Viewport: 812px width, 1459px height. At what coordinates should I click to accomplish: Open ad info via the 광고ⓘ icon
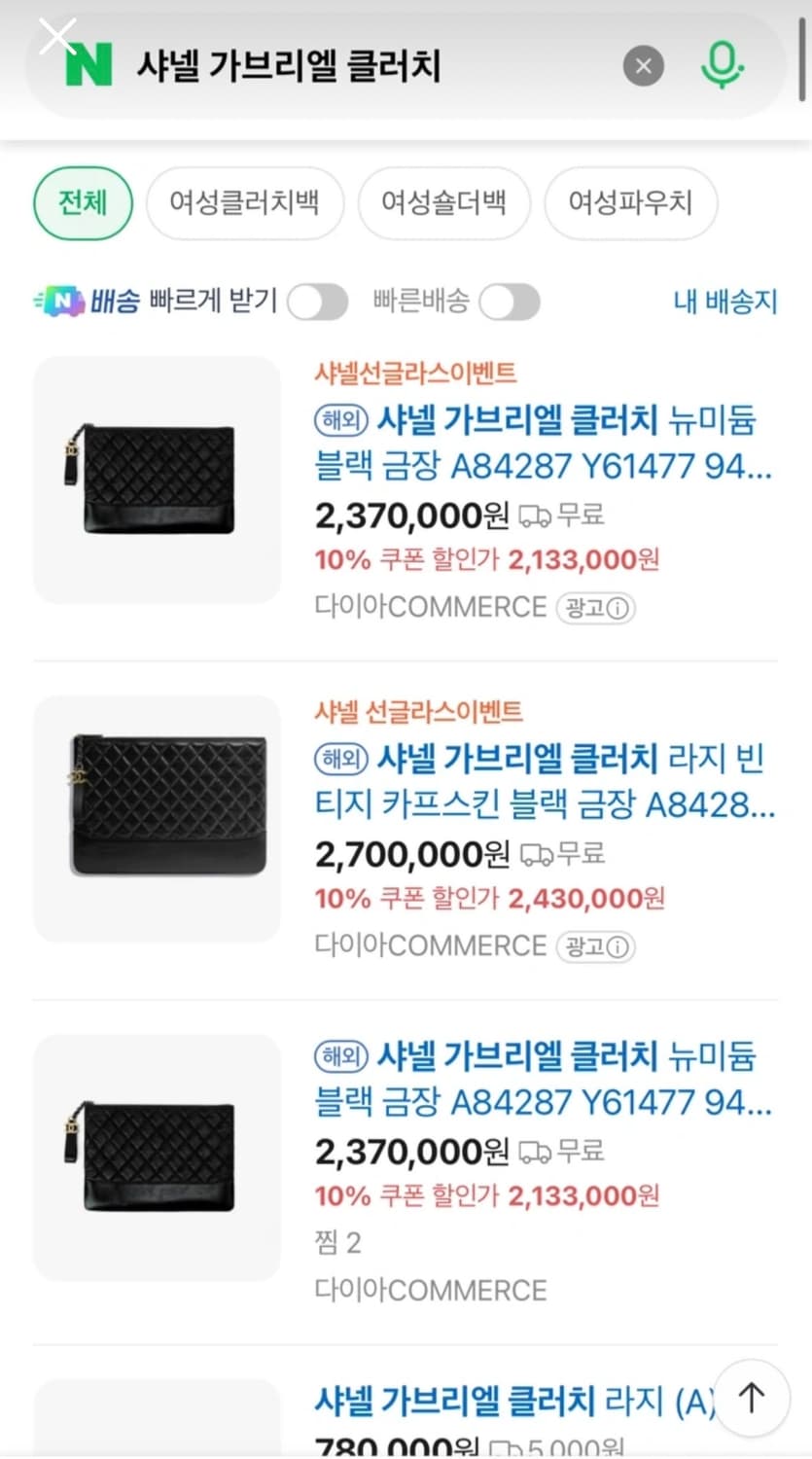[596, 607]
